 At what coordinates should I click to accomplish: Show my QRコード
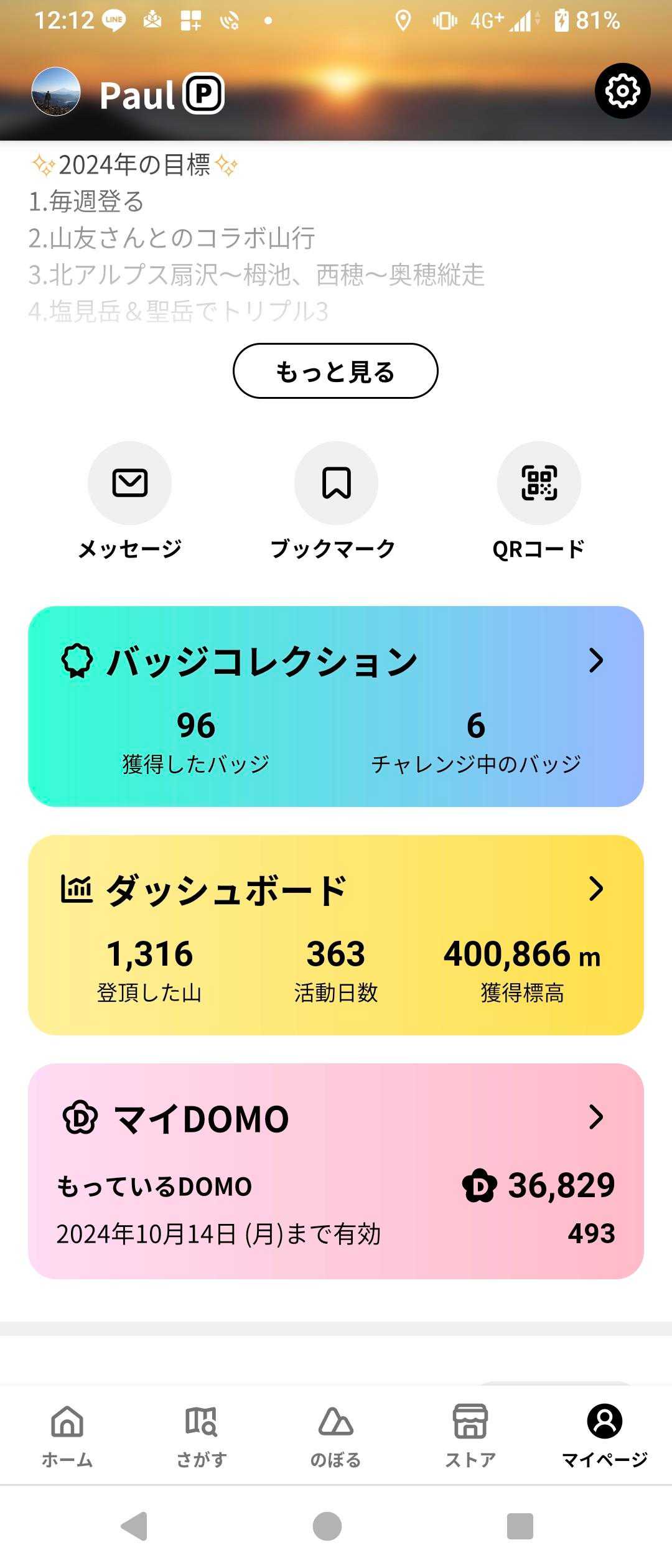point(539,483)
